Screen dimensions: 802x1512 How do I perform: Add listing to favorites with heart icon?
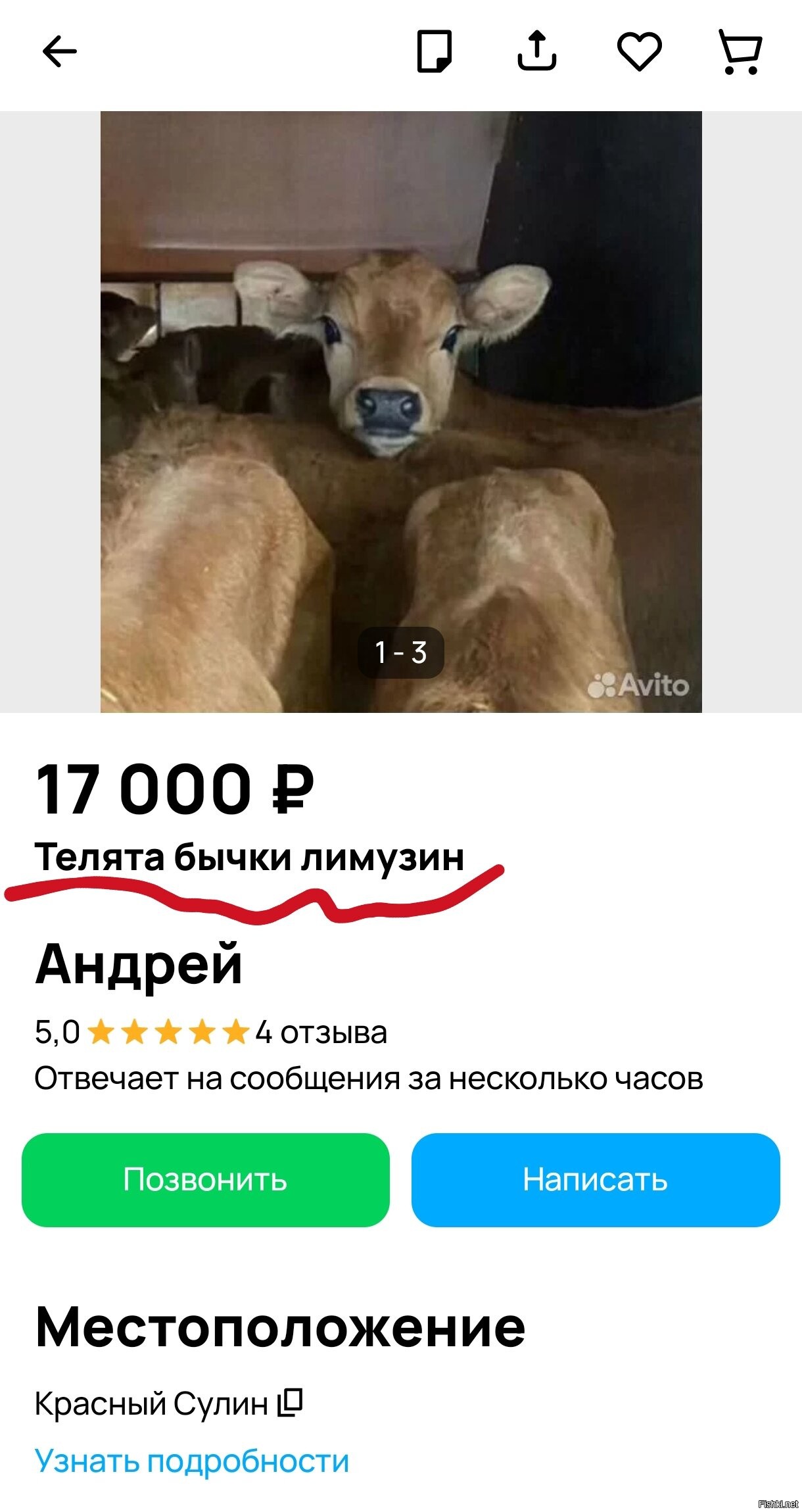click(639, 51)
